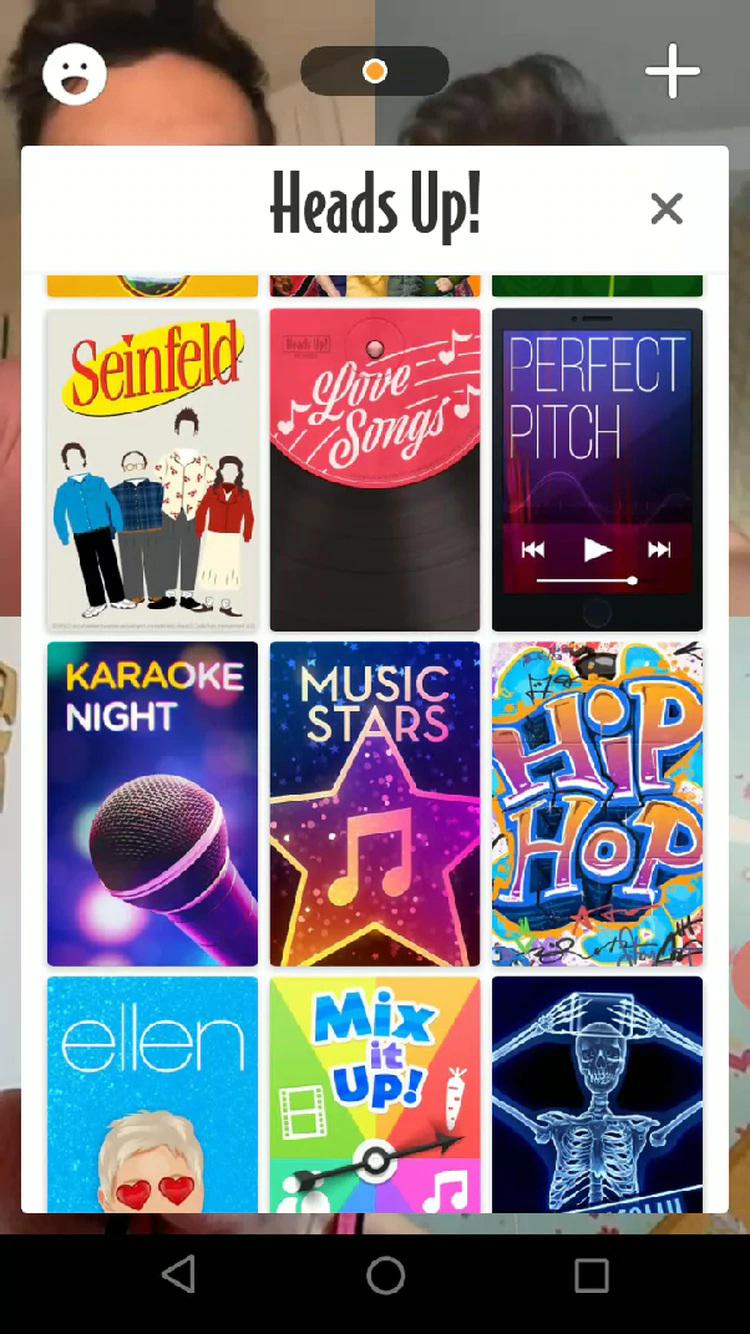Open the smiley face icon
The height and width of the screenshot is (1334, 750).
point(75,75)
